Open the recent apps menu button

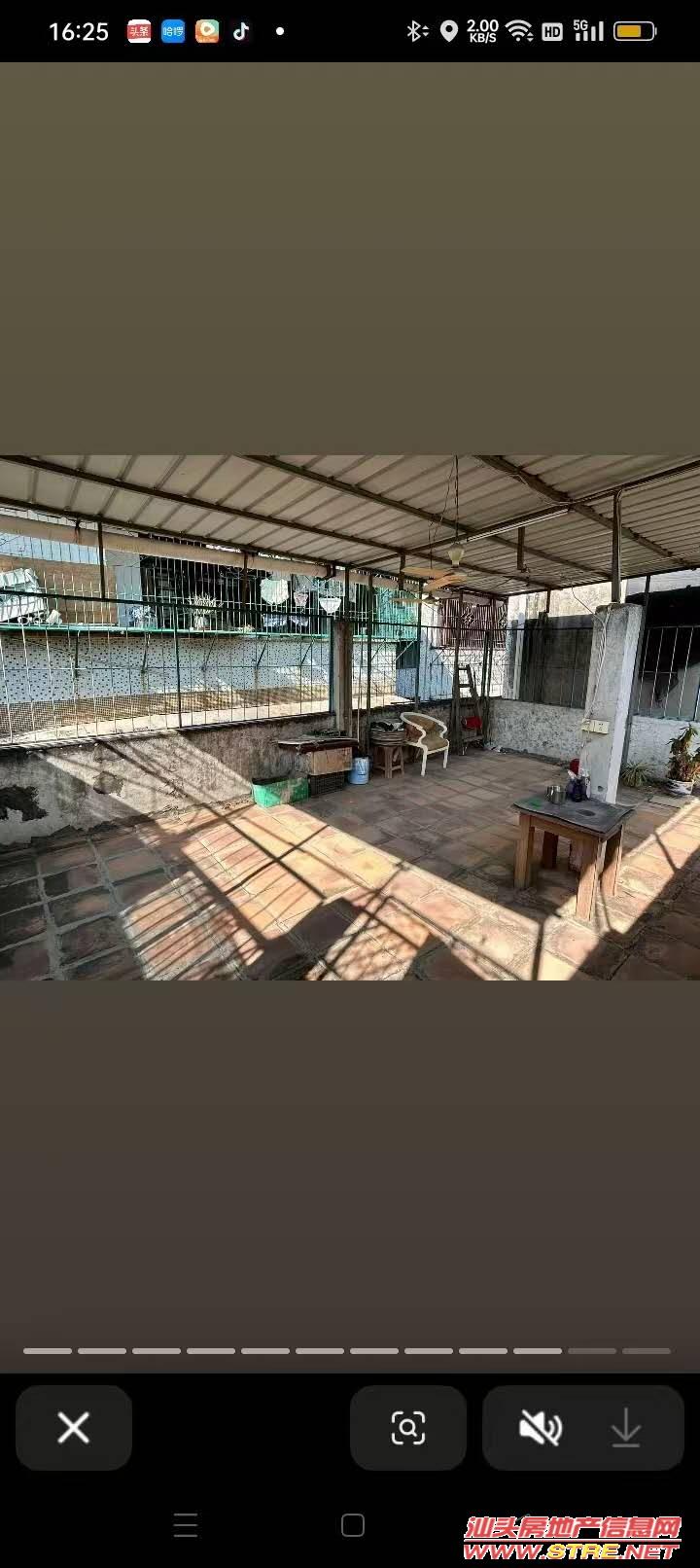[x=186, y=1525]
